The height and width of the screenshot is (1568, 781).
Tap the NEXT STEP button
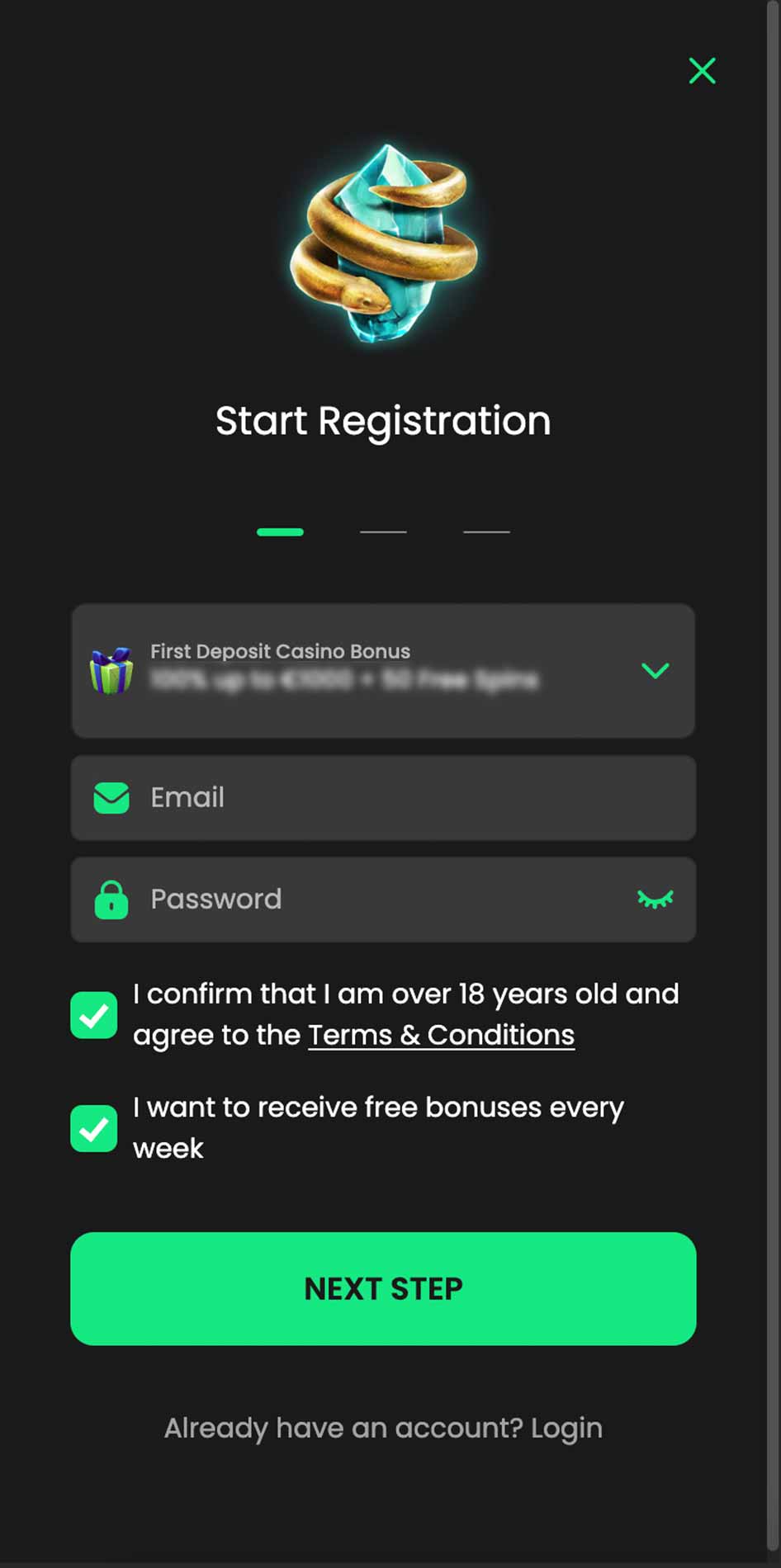(x=383, y=1289)
